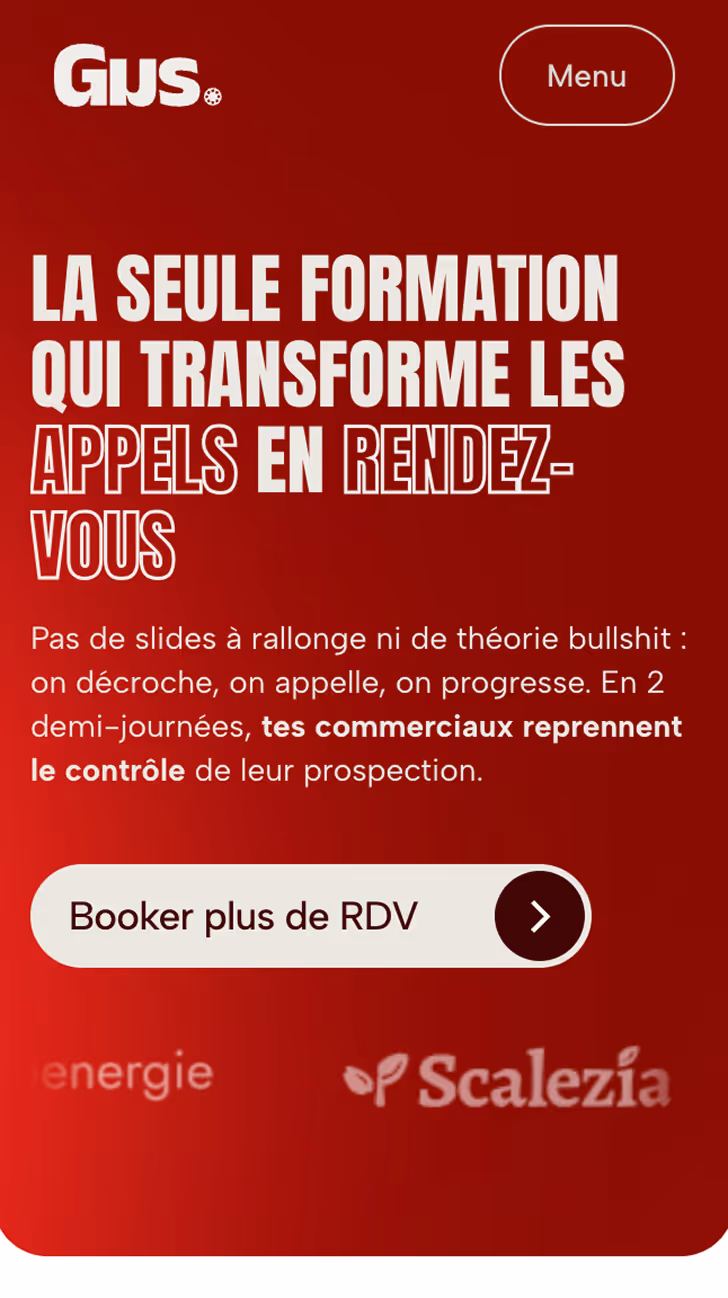Click the dark circle containing the right arrow
Screen dimensions: 728x1298
tap(540, 915)
